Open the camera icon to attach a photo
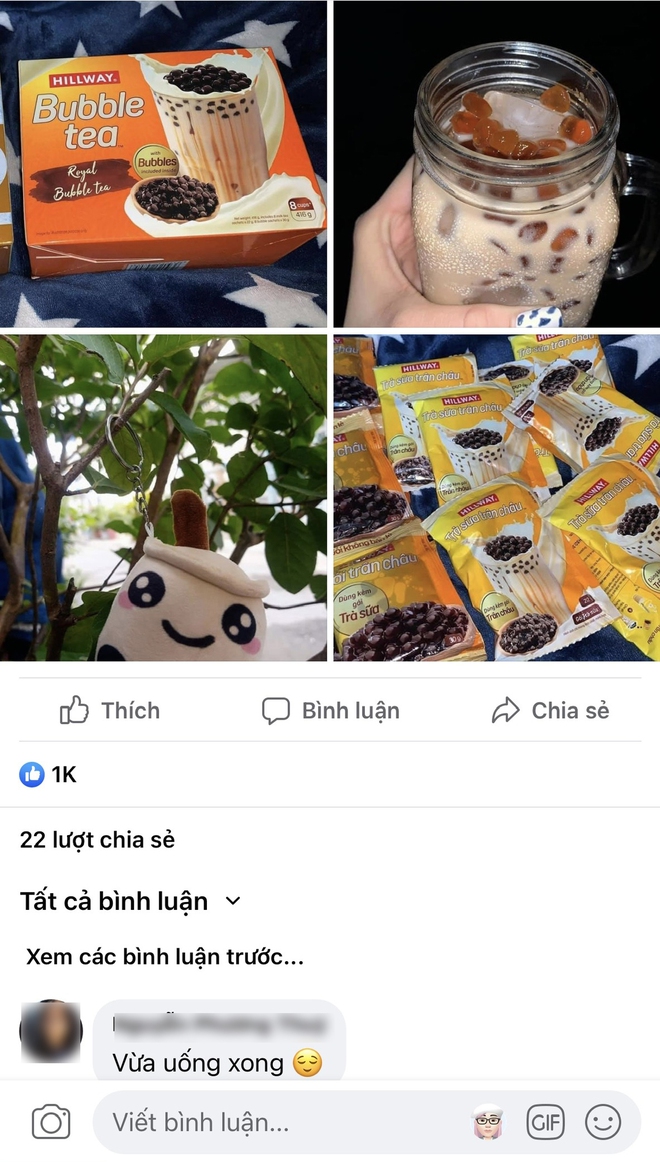The width and height of the screenshot is (660, 1162). pyautogui.click(x=51, y=1122)
